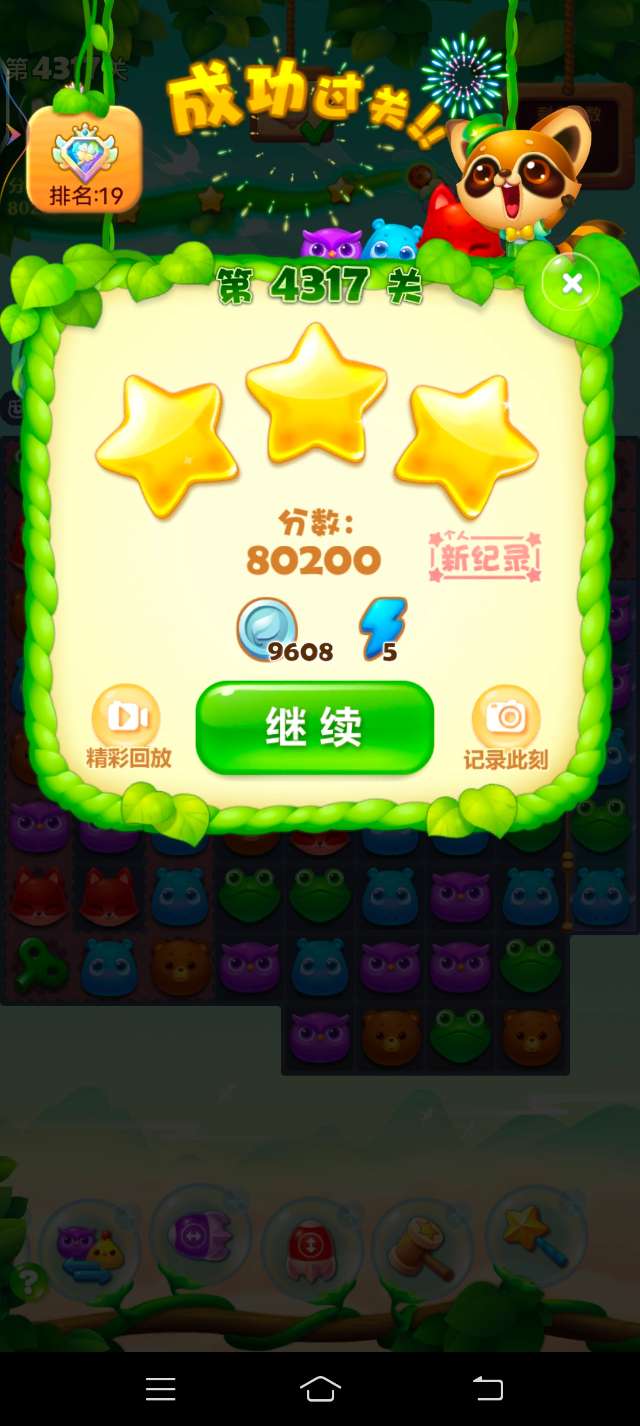The width and height of the screenshot is (640, 1426).
Task: Go to the system home screen
Action: click(x=320, y=1388)
